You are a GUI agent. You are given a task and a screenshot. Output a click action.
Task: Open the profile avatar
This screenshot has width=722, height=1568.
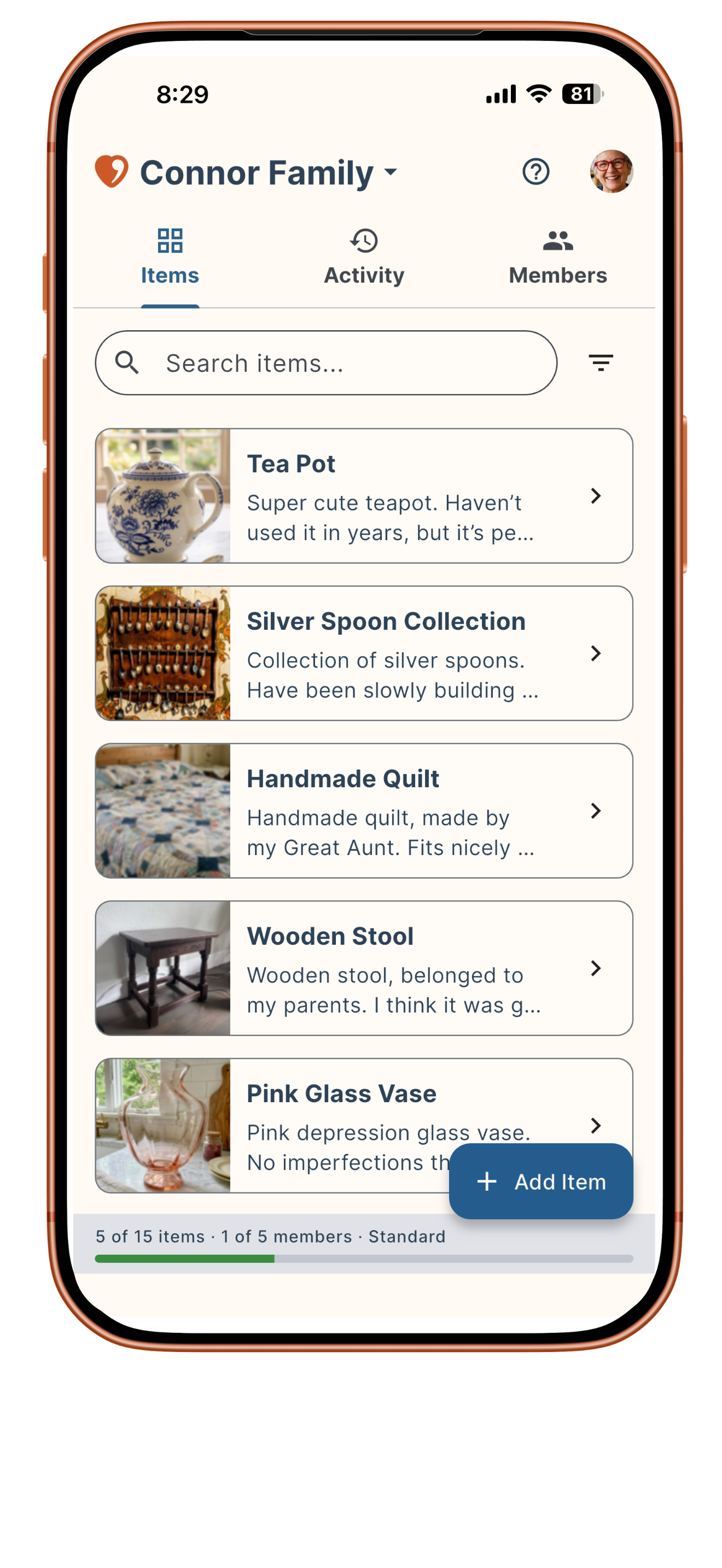tap(610, 172)
